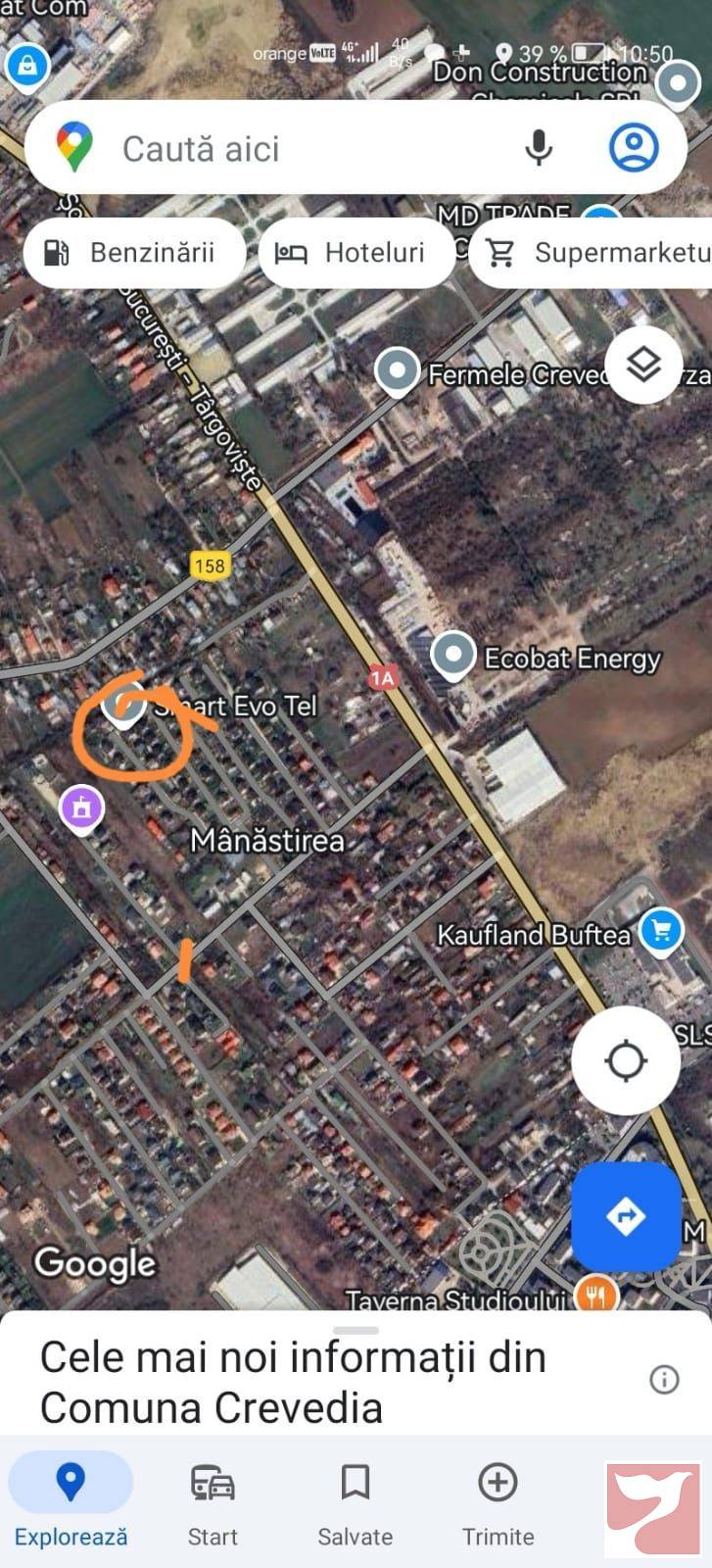Switch to the Start tab
The height and width of the screenshot is (1568, 712).
(x=213, y=1499)
